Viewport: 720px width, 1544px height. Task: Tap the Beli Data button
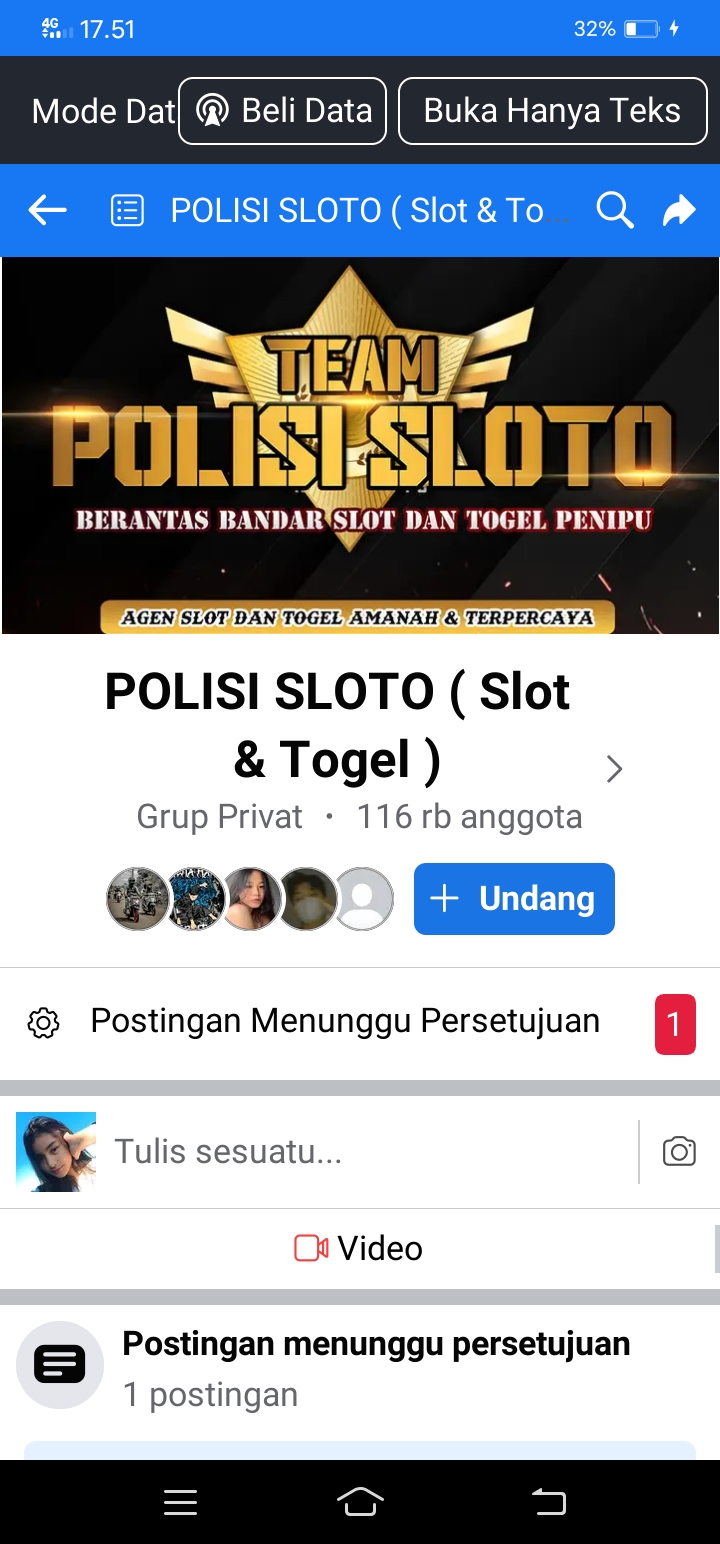283,111
